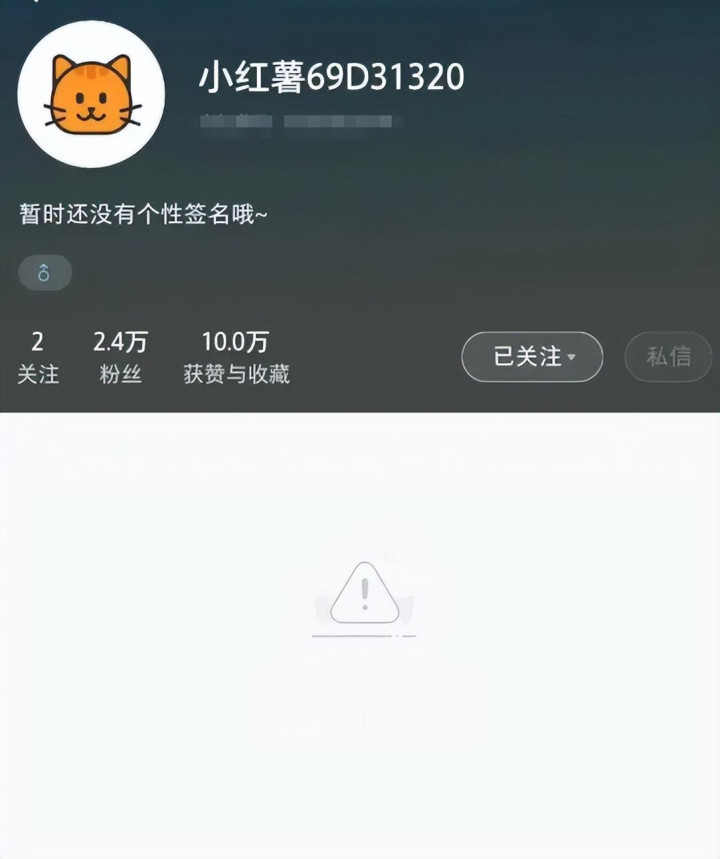
Task: Tap the 已关注 button to unfollow
Action: coord(531,357)
